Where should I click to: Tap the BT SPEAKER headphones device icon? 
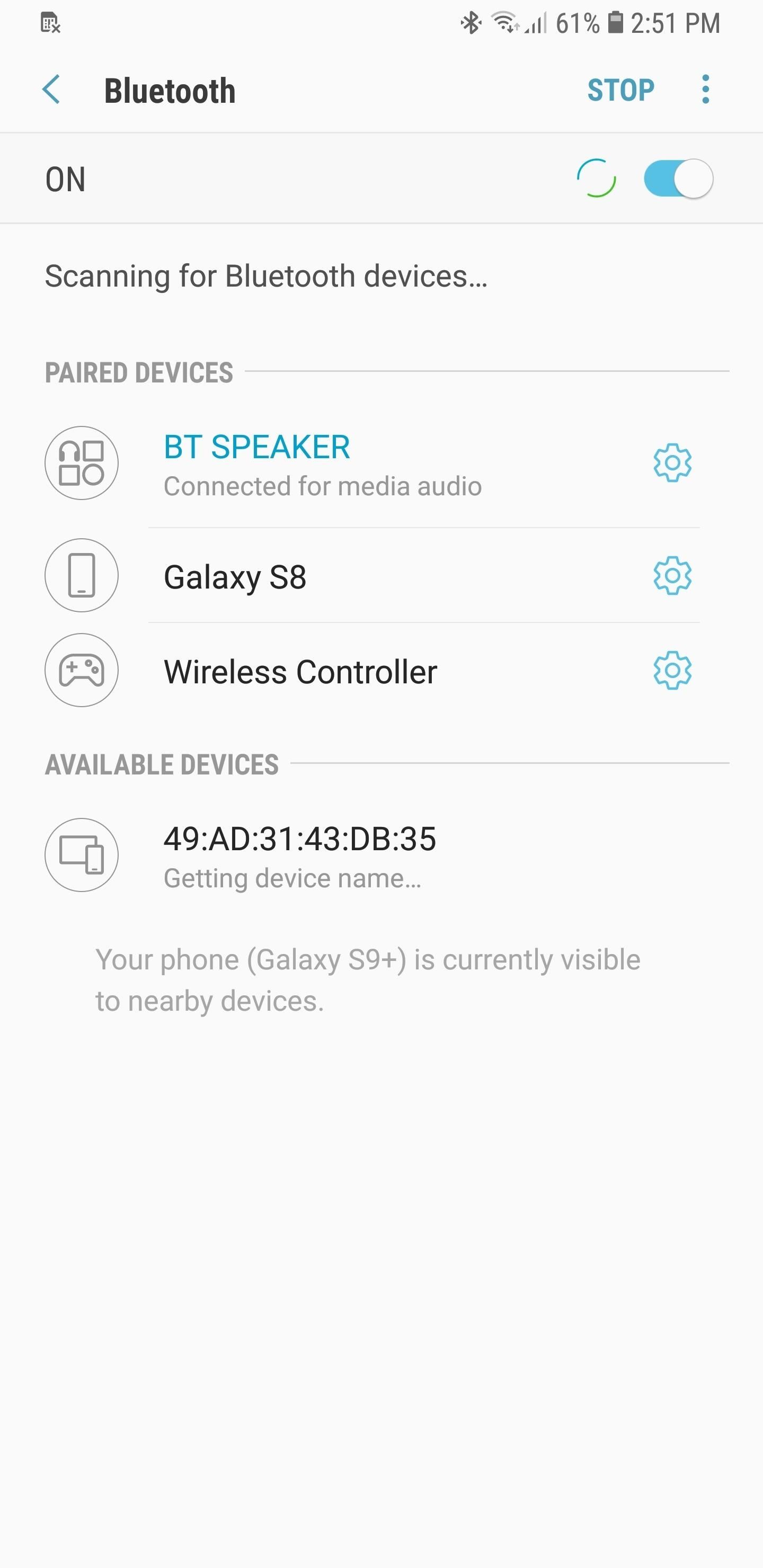[81, 462]
